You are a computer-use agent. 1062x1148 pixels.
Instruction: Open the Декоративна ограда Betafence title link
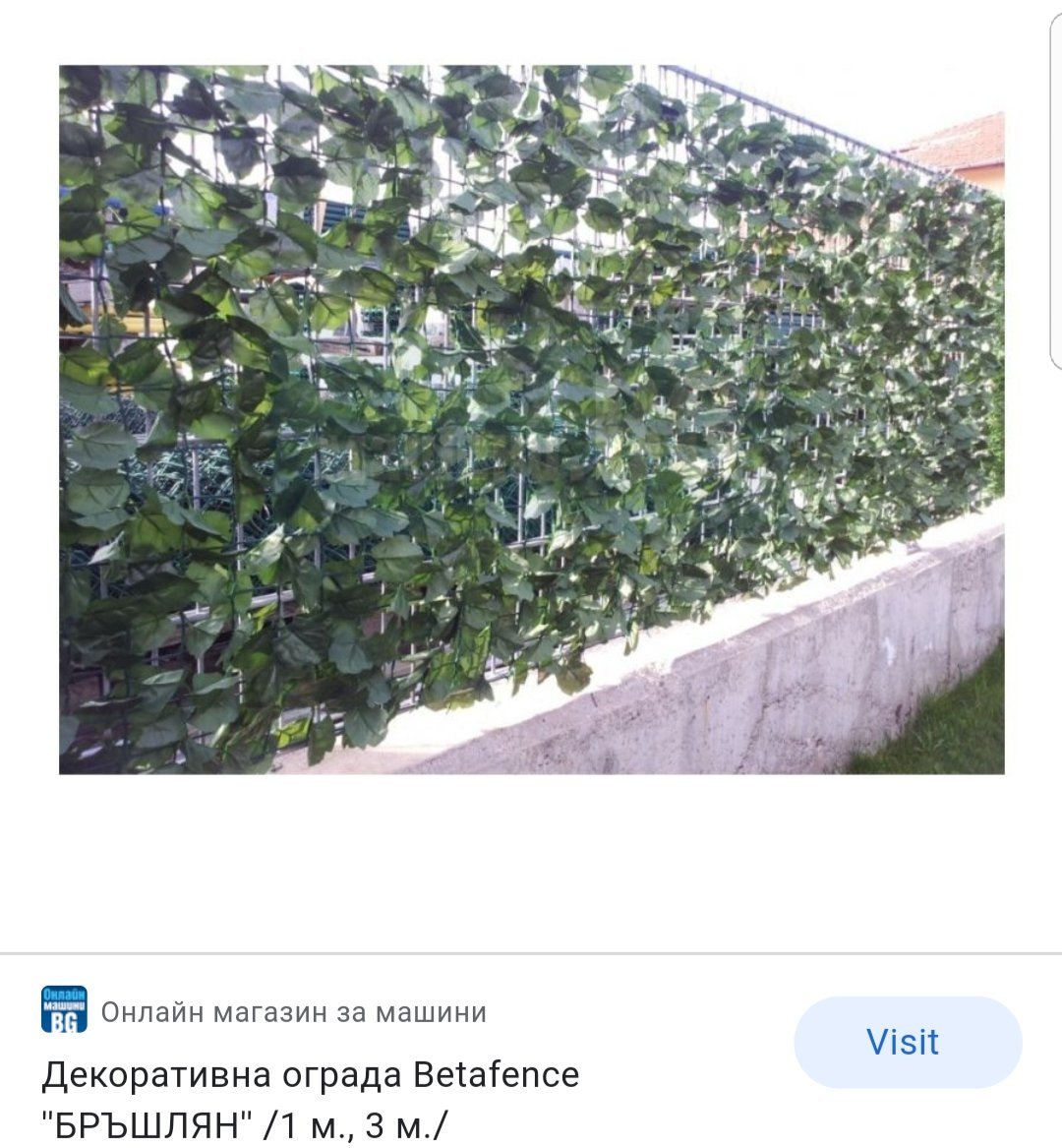pyautogui.click(x=311, y=1098)
